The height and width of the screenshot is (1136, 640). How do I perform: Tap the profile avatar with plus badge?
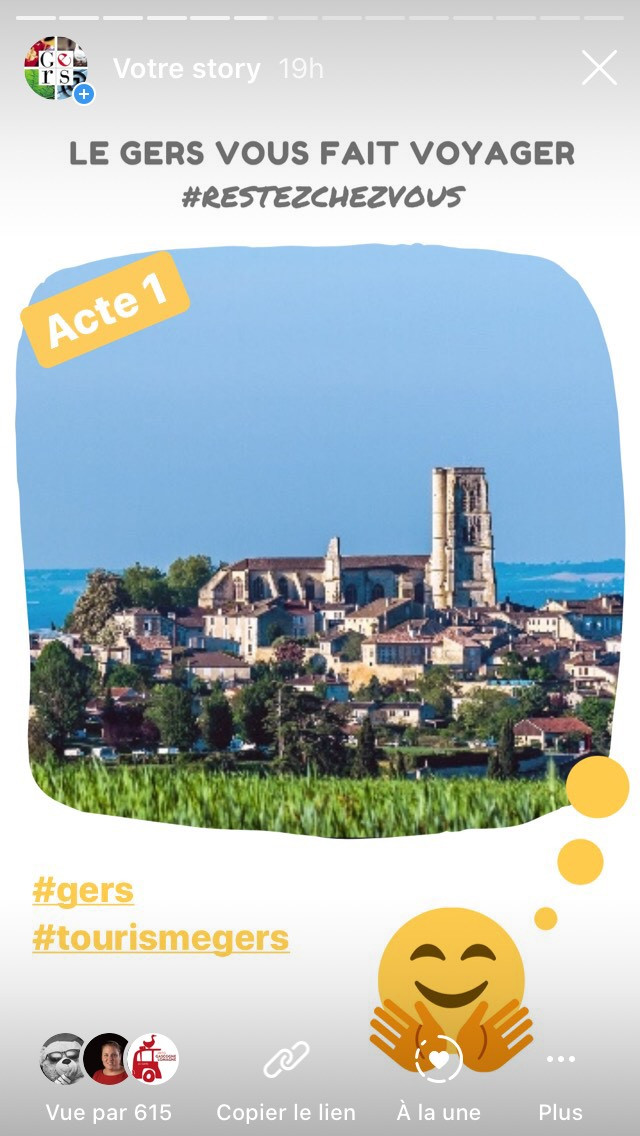[57, 69]
